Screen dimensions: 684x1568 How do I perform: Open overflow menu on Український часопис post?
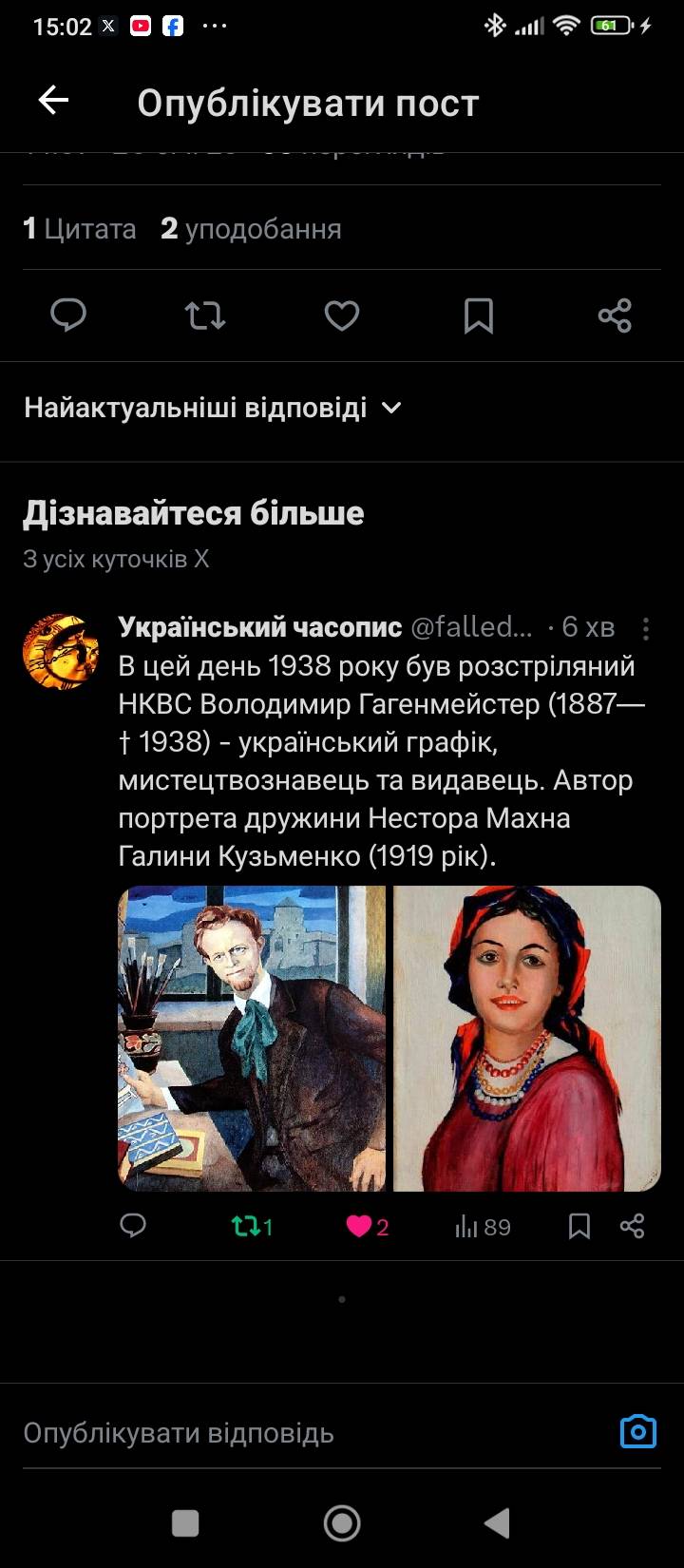[646, 628]
